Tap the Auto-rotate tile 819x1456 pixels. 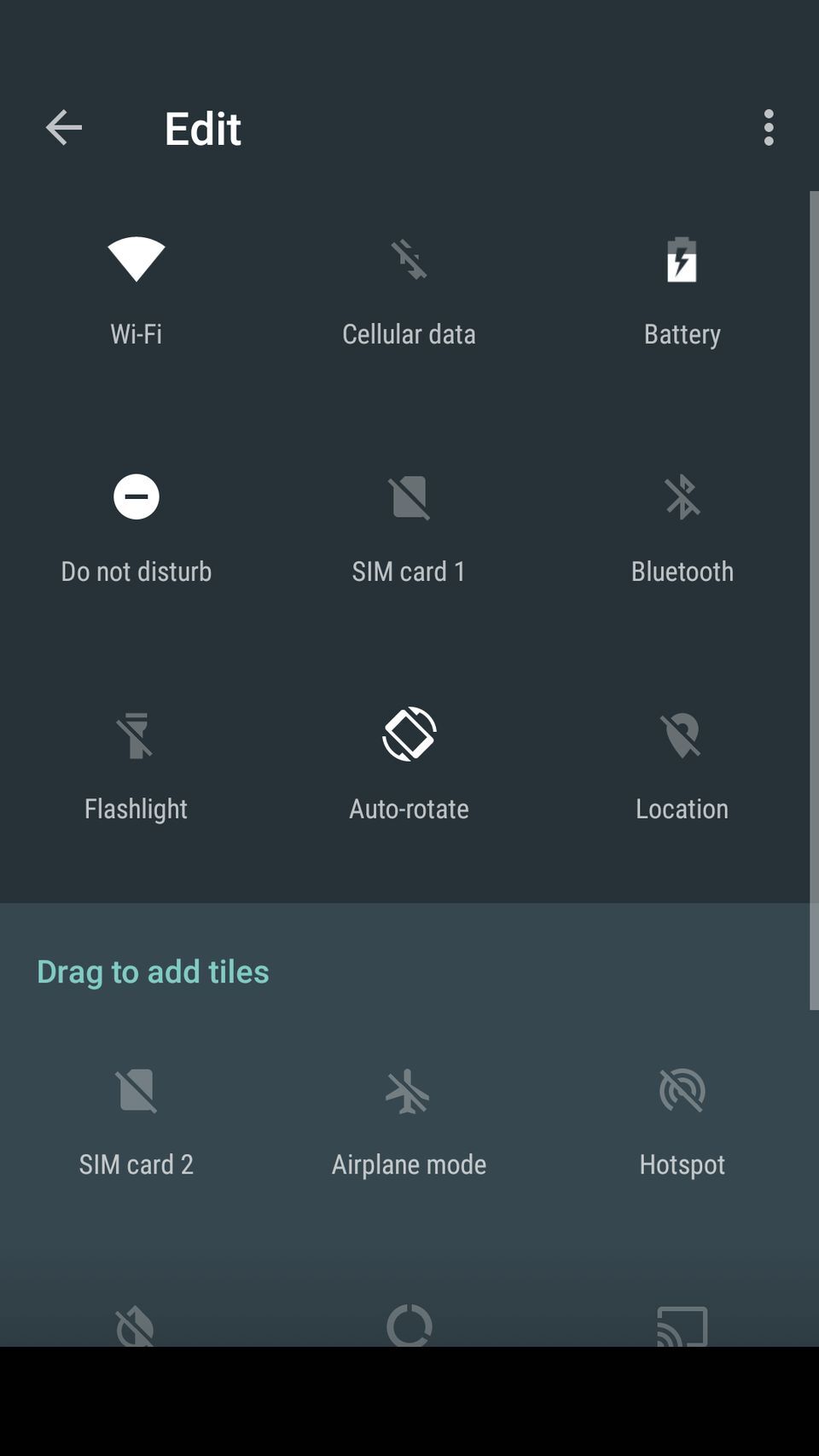pos(409,764)
